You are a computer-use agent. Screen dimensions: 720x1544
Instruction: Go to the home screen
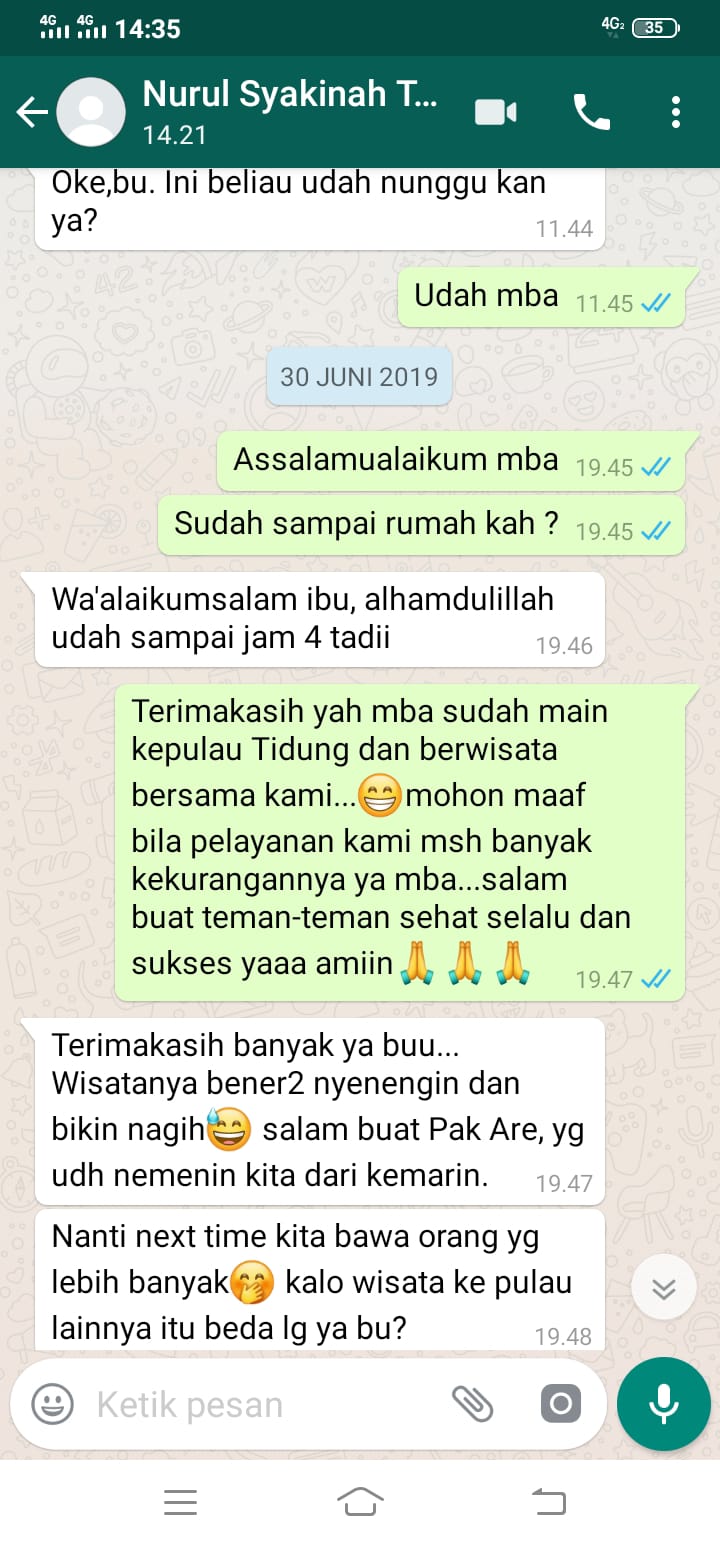pos(360,1502)
